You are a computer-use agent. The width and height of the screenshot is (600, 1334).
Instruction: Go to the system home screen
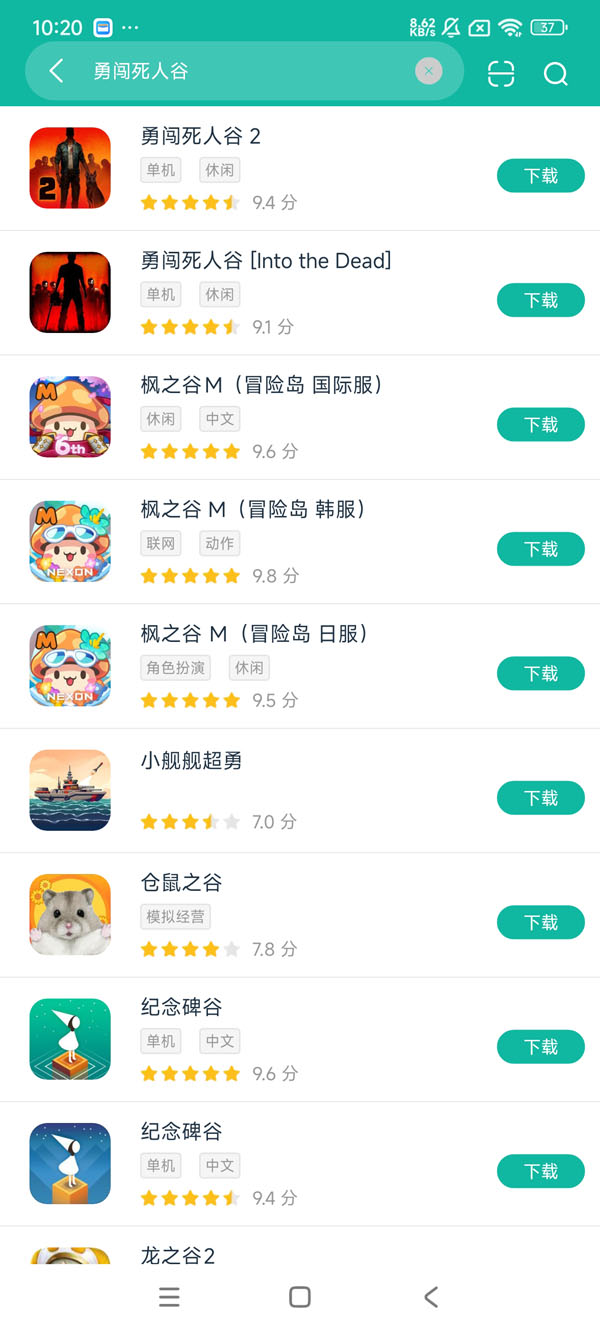(x=299, y=1297)
